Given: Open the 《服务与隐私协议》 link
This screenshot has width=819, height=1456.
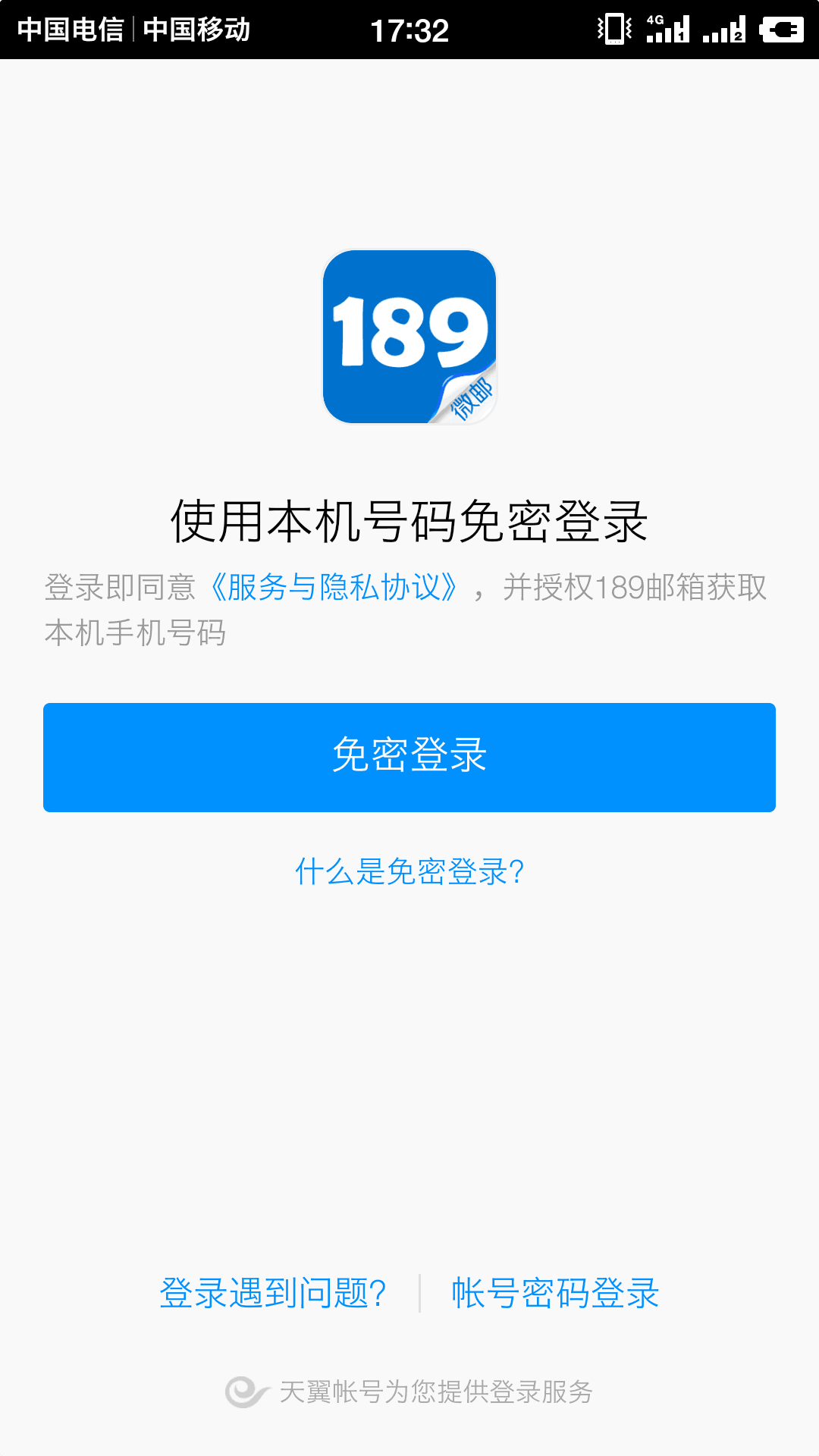Looking at the screenshot, I should [334, 588].
